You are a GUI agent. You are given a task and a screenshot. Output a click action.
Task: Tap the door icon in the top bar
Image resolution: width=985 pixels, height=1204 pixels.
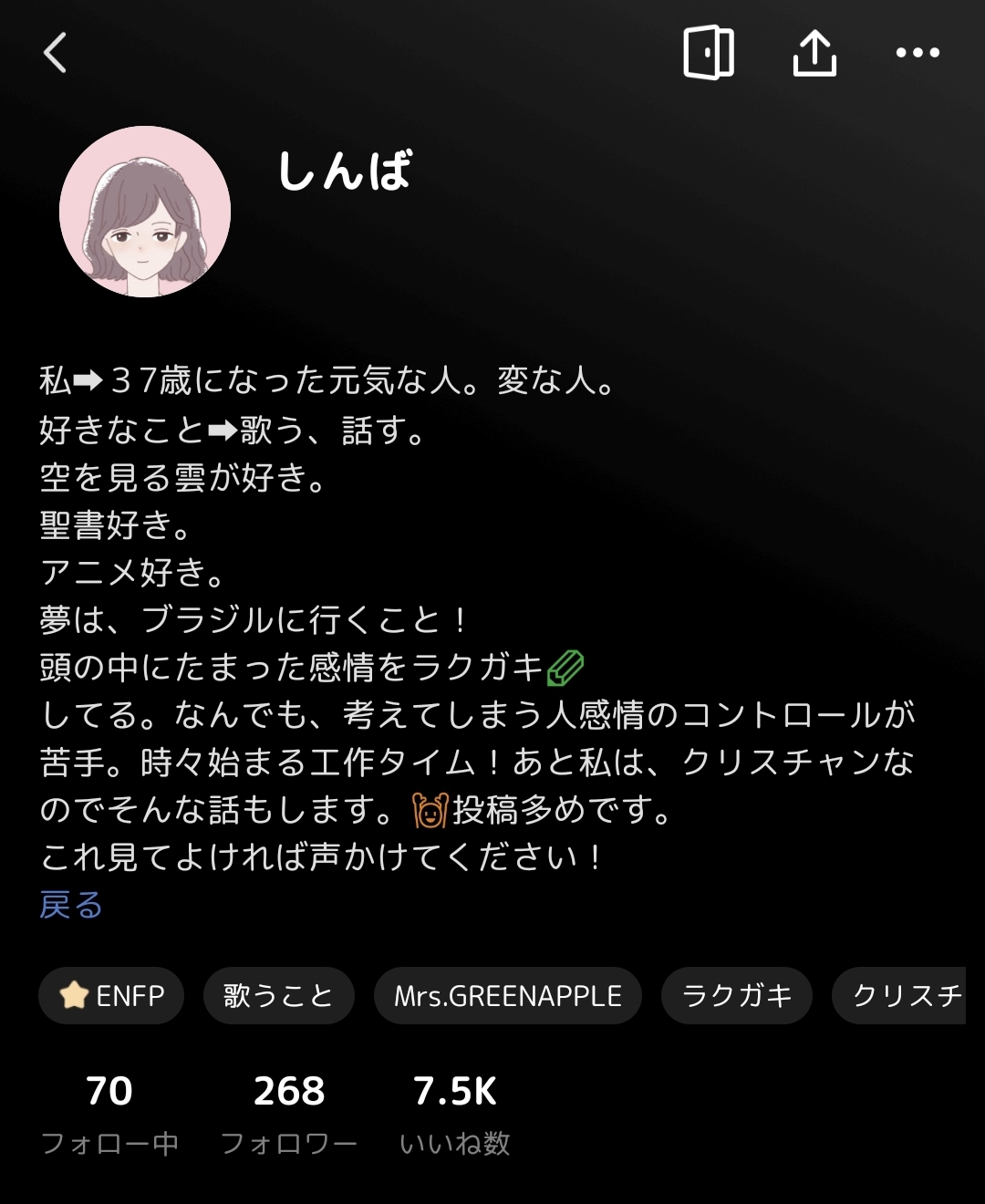709,53
